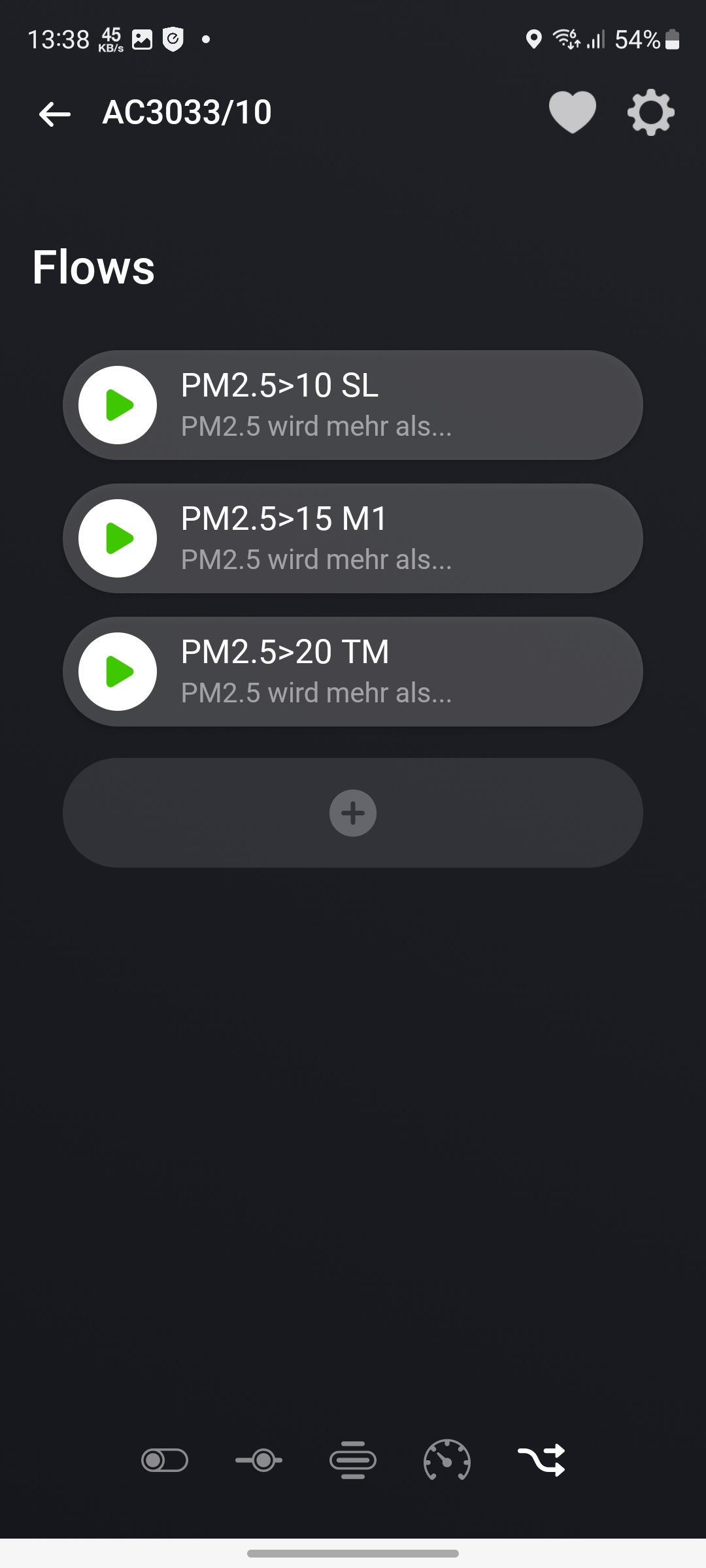The image size is (706, 1568).
Task: Switch to the slider control tab
Action: click(259, 1460)
